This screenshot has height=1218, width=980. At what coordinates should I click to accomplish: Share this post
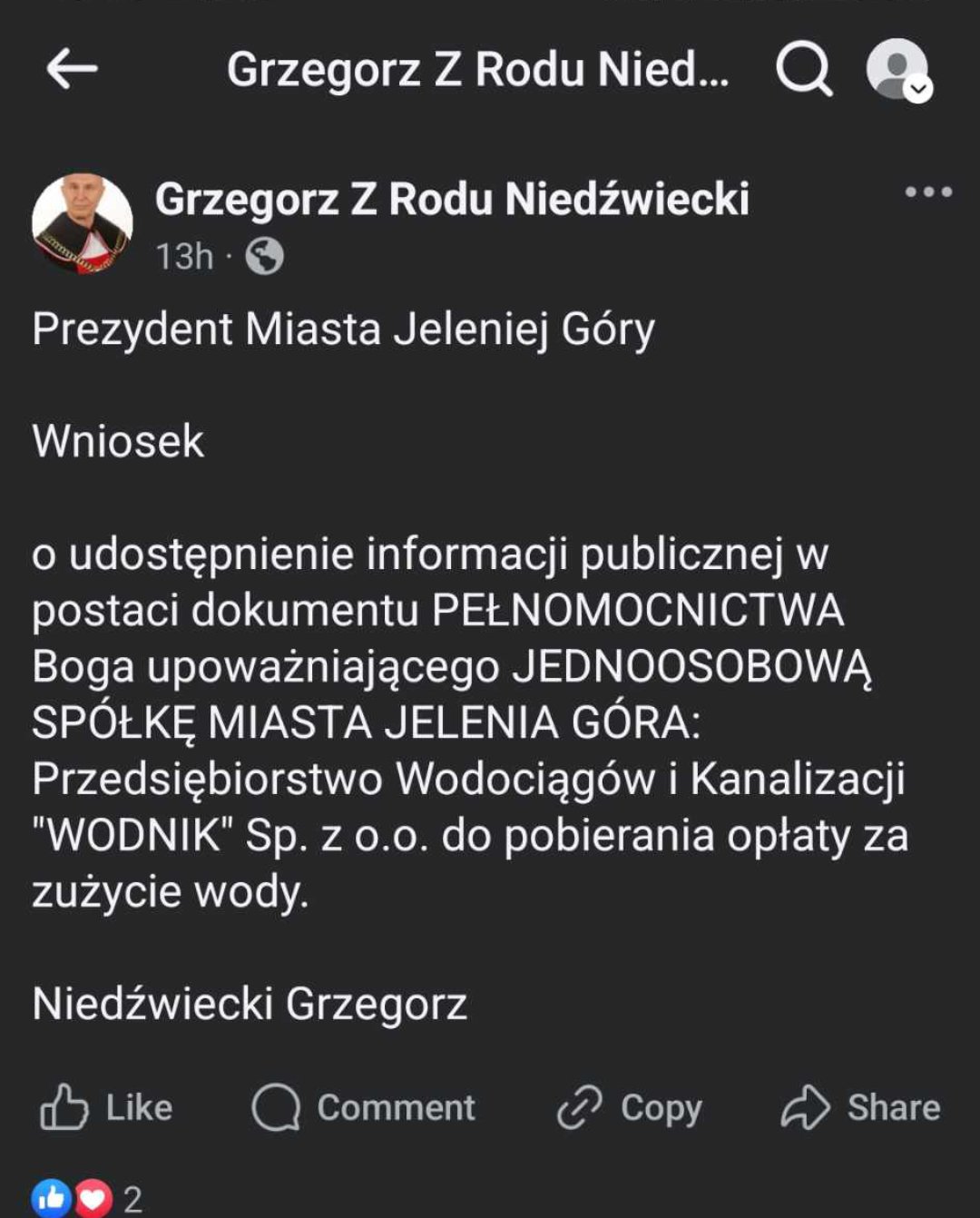860,1107
